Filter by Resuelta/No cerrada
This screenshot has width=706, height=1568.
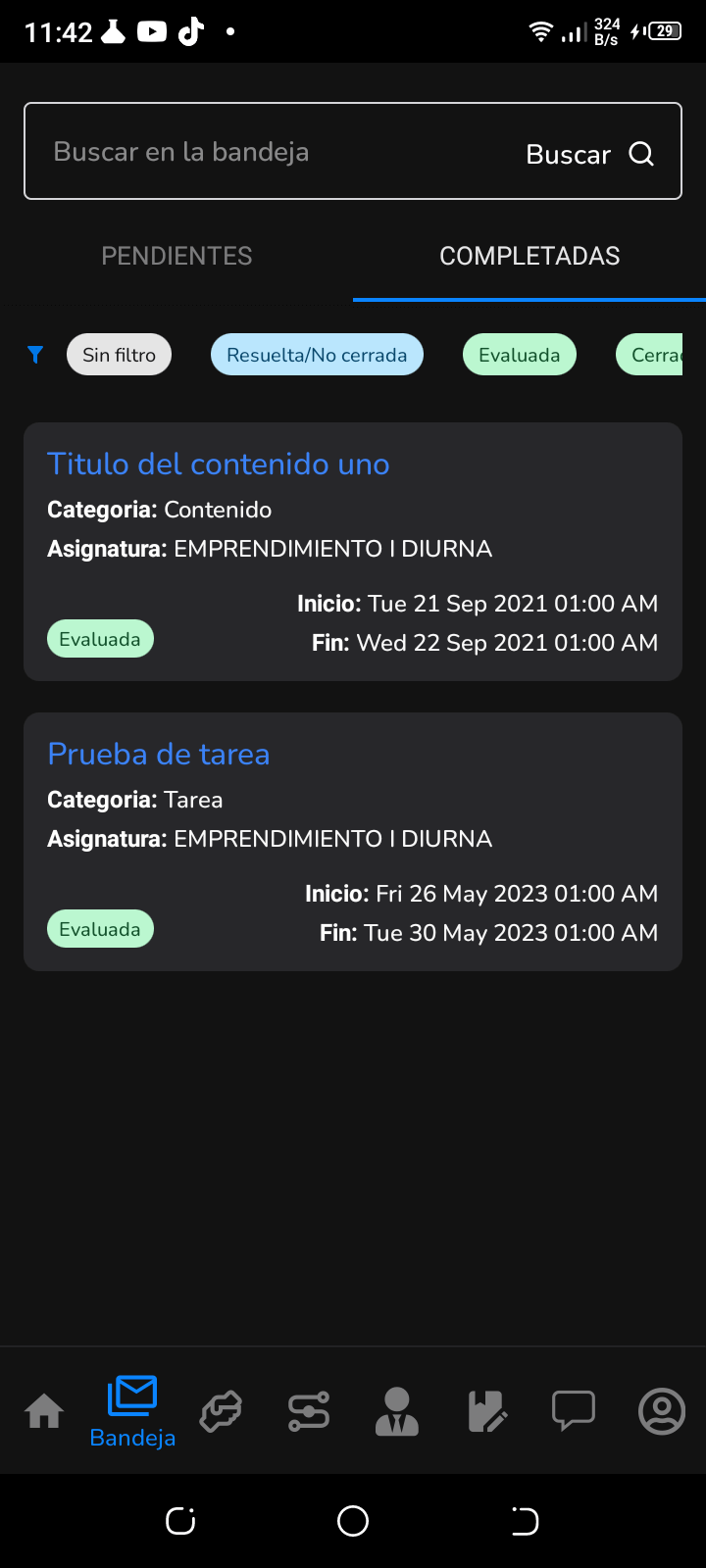317,355
